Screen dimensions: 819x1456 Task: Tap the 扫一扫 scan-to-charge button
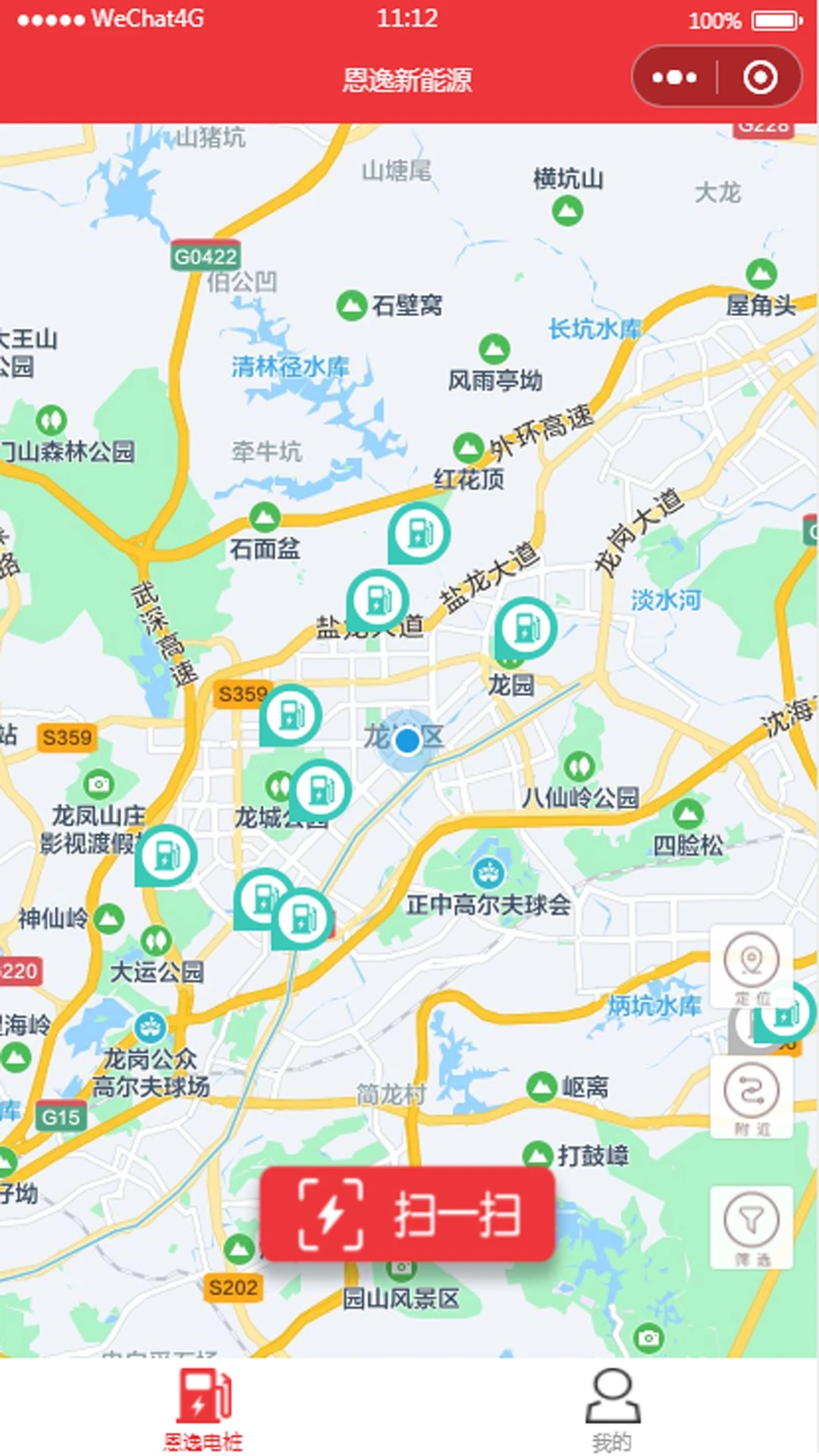(x=407, y=1214)
